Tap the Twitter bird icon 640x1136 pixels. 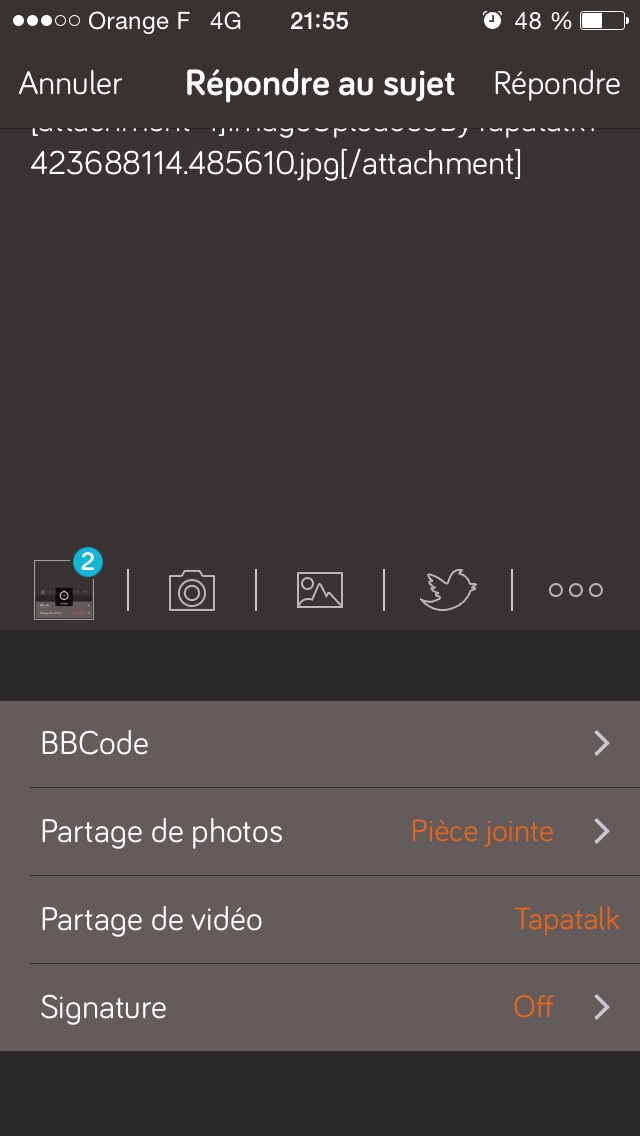pos(447,590)
